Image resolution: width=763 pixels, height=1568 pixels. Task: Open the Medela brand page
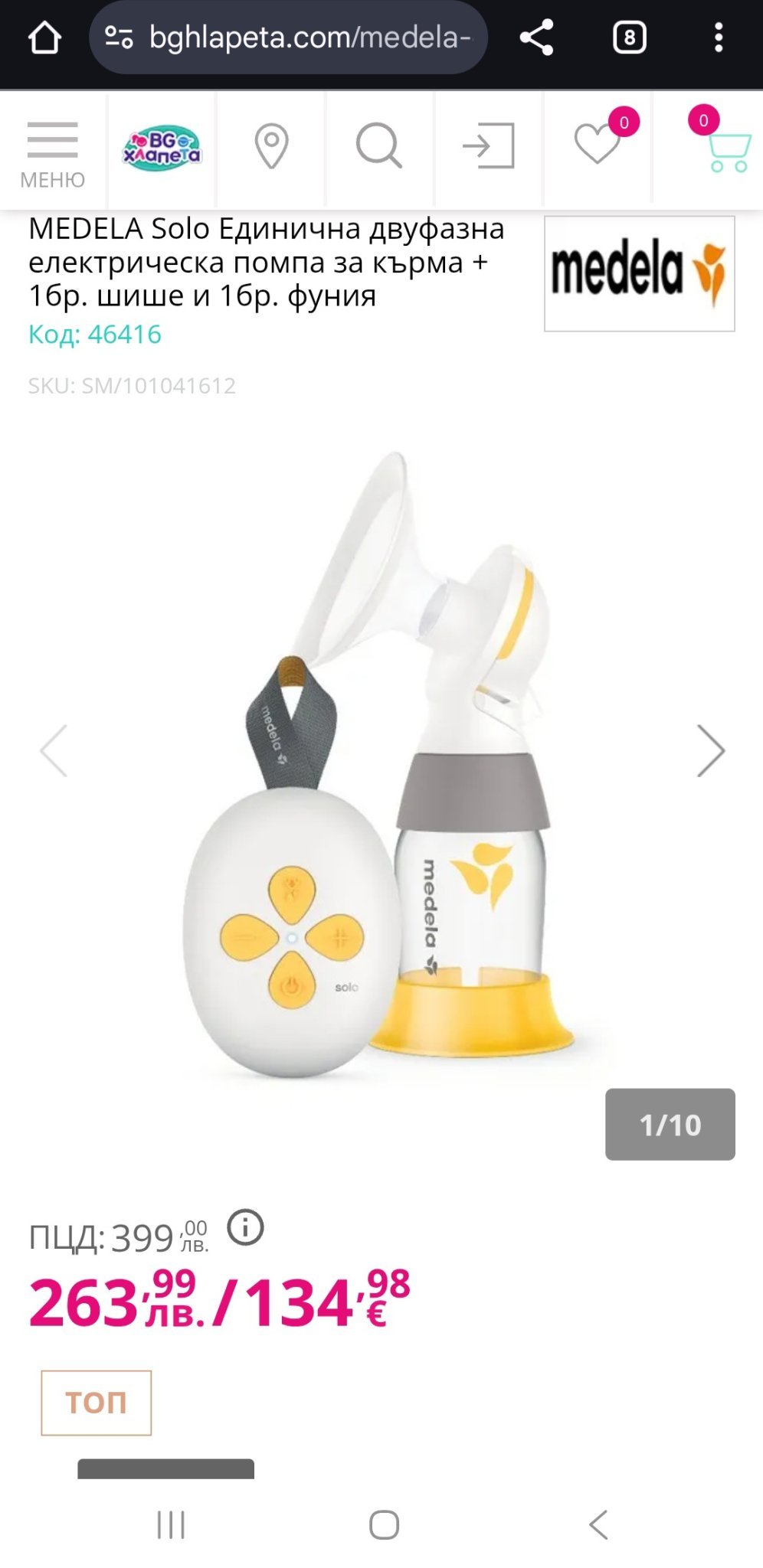point(639,273)
